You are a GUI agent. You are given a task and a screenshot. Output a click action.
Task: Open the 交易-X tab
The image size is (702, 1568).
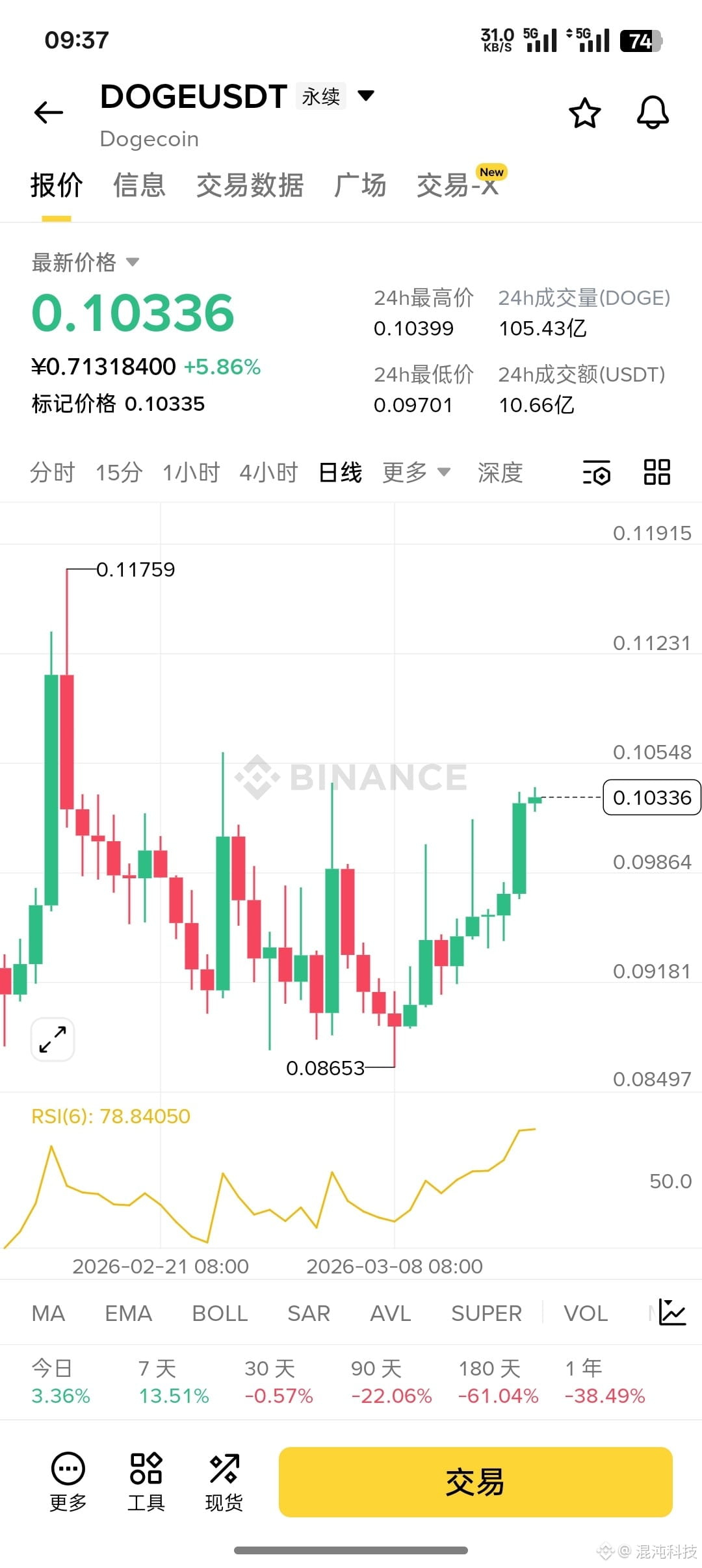coord(458,186)
